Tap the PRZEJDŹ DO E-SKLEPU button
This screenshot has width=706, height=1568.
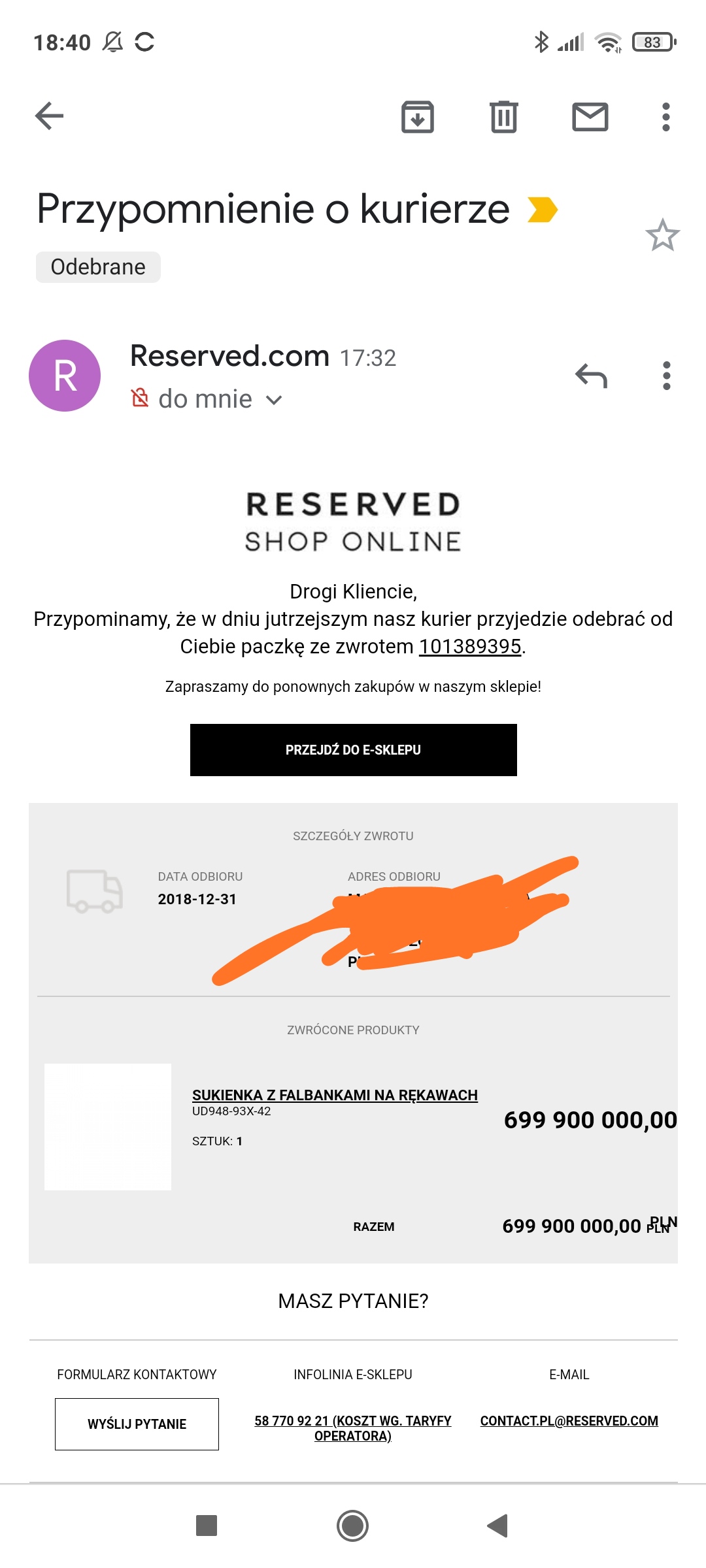point(354,750)
